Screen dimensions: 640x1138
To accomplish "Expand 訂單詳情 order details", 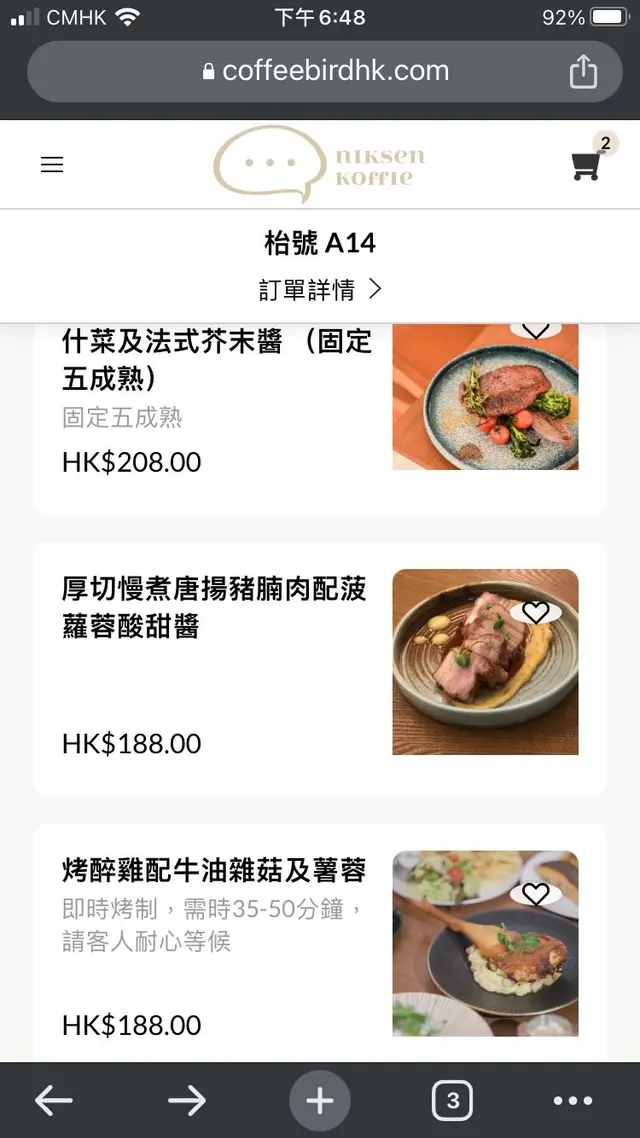I will click(x=320, y=290).
